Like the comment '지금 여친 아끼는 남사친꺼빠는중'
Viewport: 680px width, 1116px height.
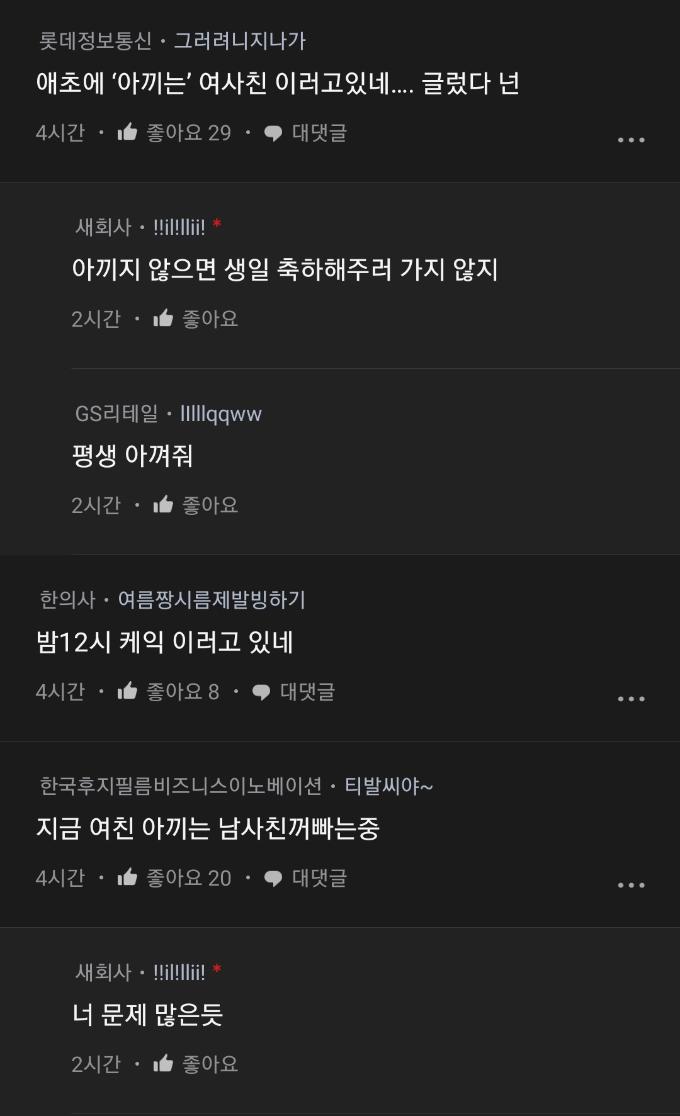128,878
